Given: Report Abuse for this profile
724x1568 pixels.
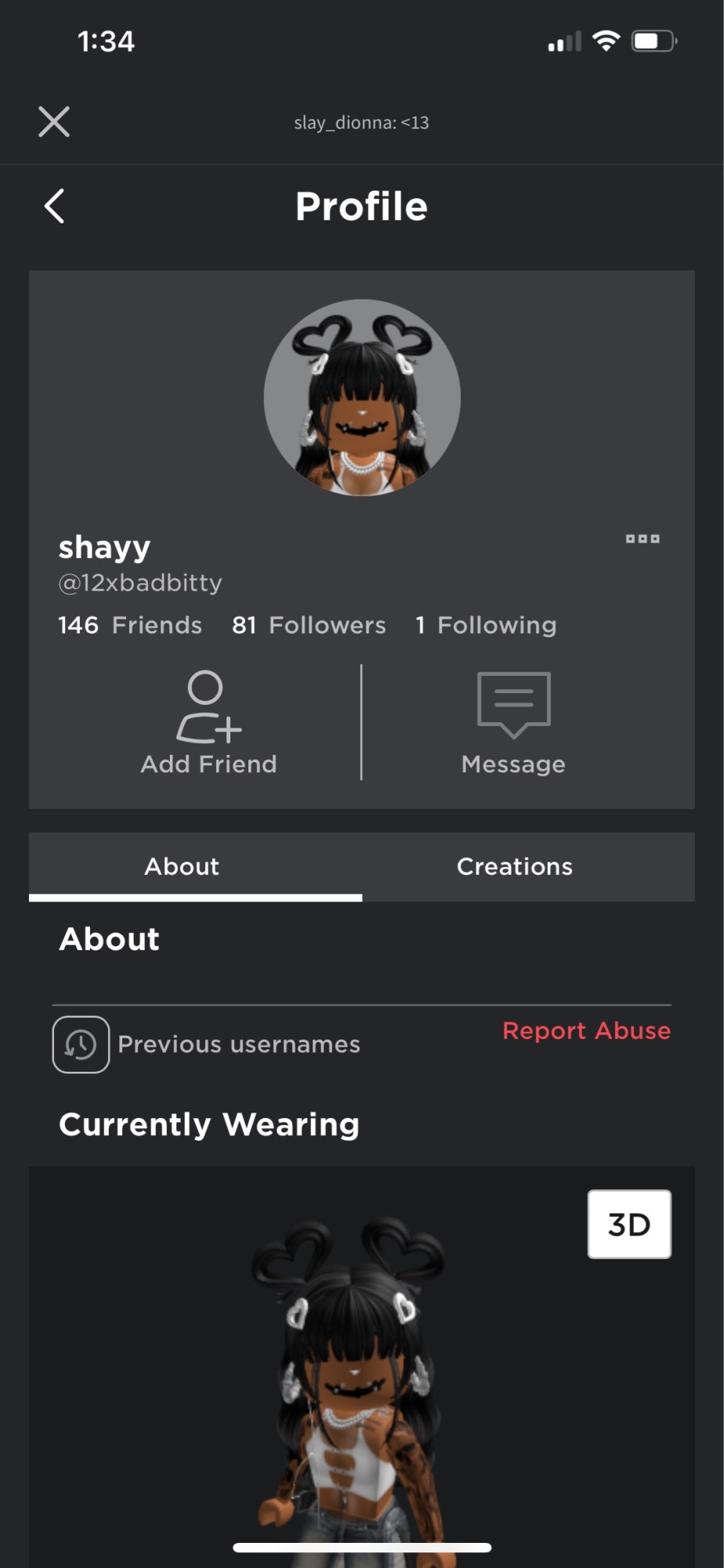Looking at the screenshot, I should pos(586,1030).
